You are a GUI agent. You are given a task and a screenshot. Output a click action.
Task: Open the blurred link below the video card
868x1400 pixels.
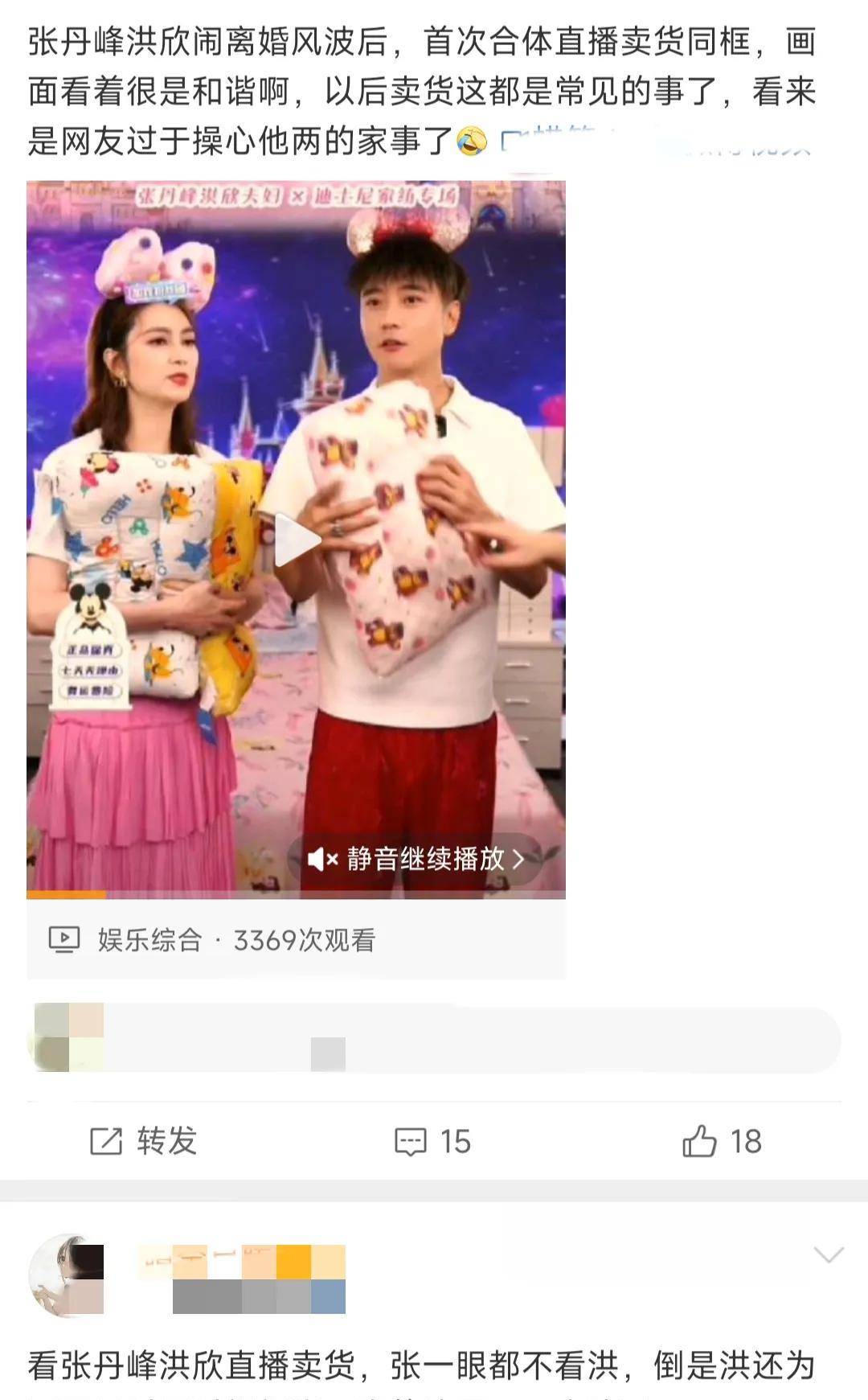434,1039
